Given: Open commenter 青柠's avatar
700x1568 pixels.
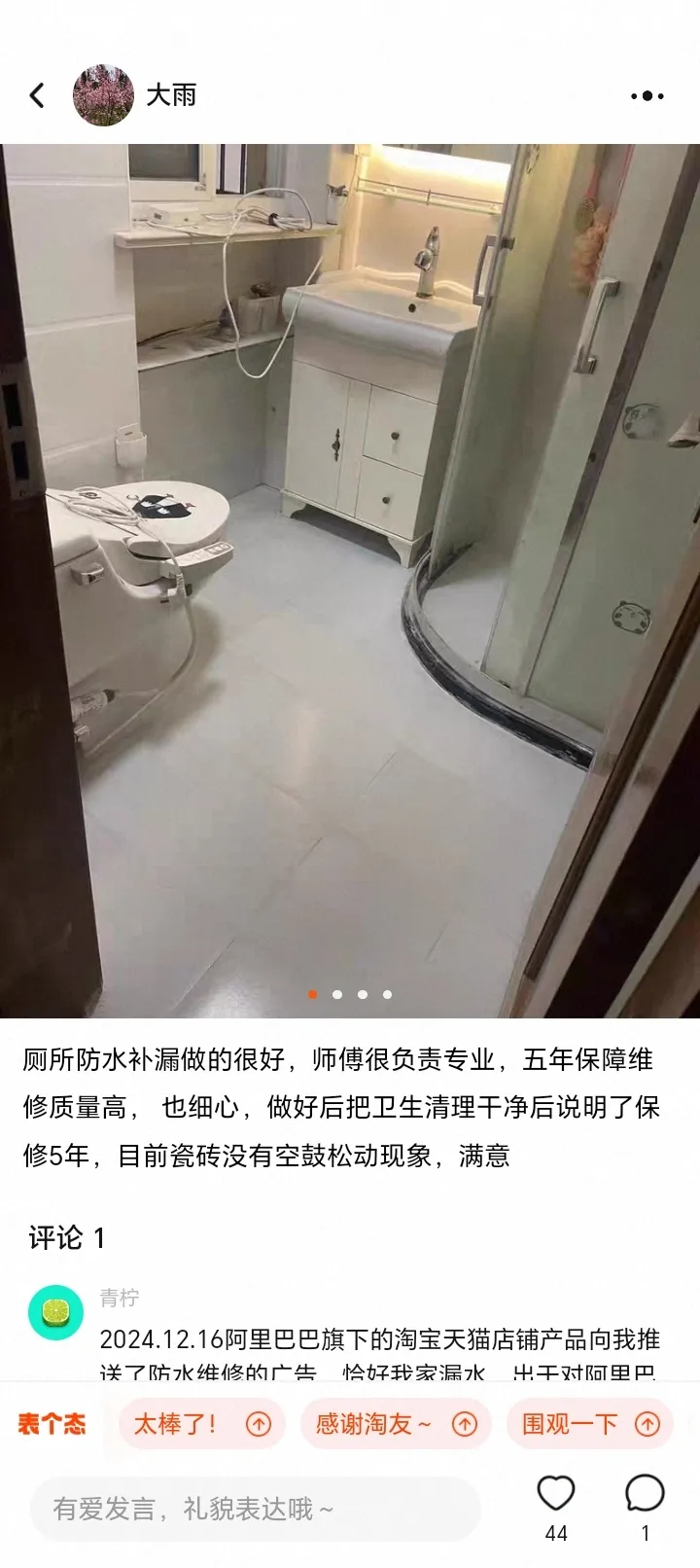Looking at the screenshot, I should [56, 1313].
